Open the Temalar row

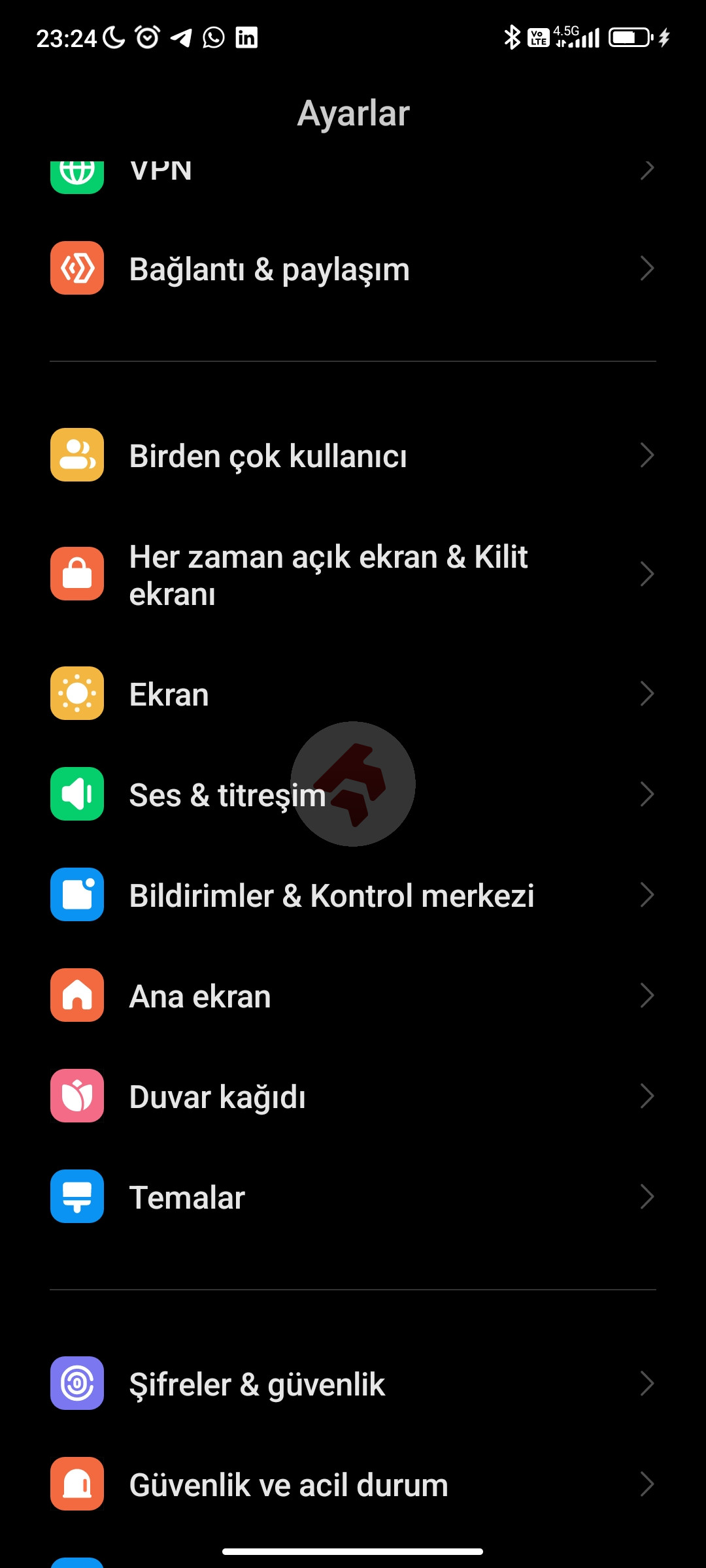coord(353,1197)
